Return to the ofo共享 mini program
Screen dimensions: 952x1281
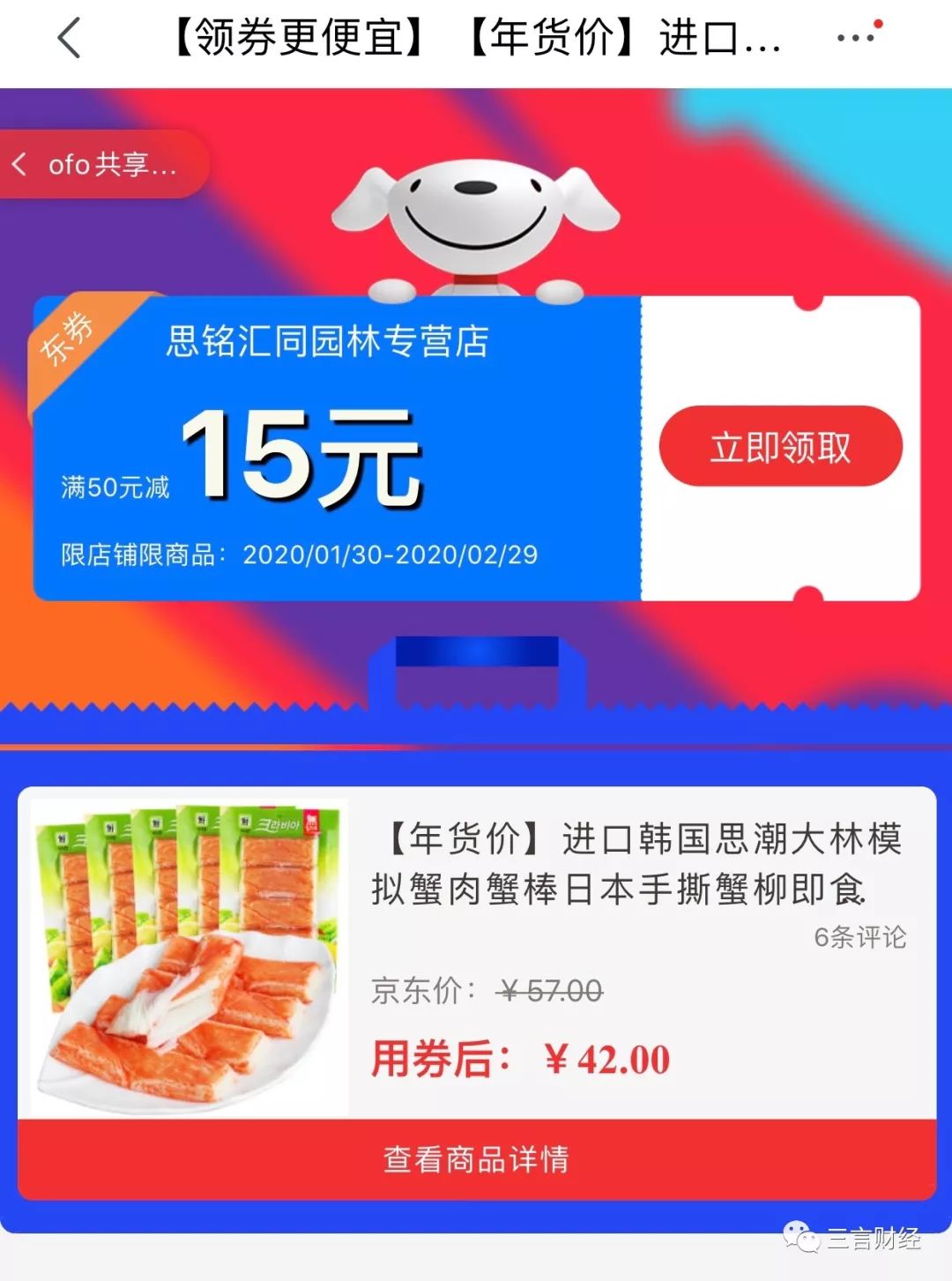click(99, 165)
